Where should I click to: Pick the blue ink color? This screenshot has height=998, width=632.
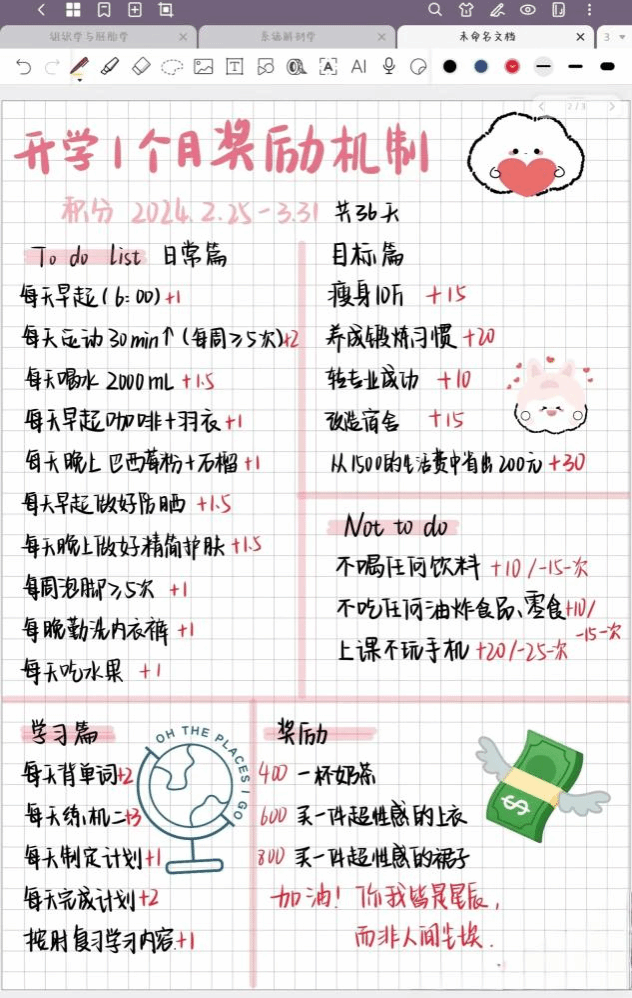[481, 66]
